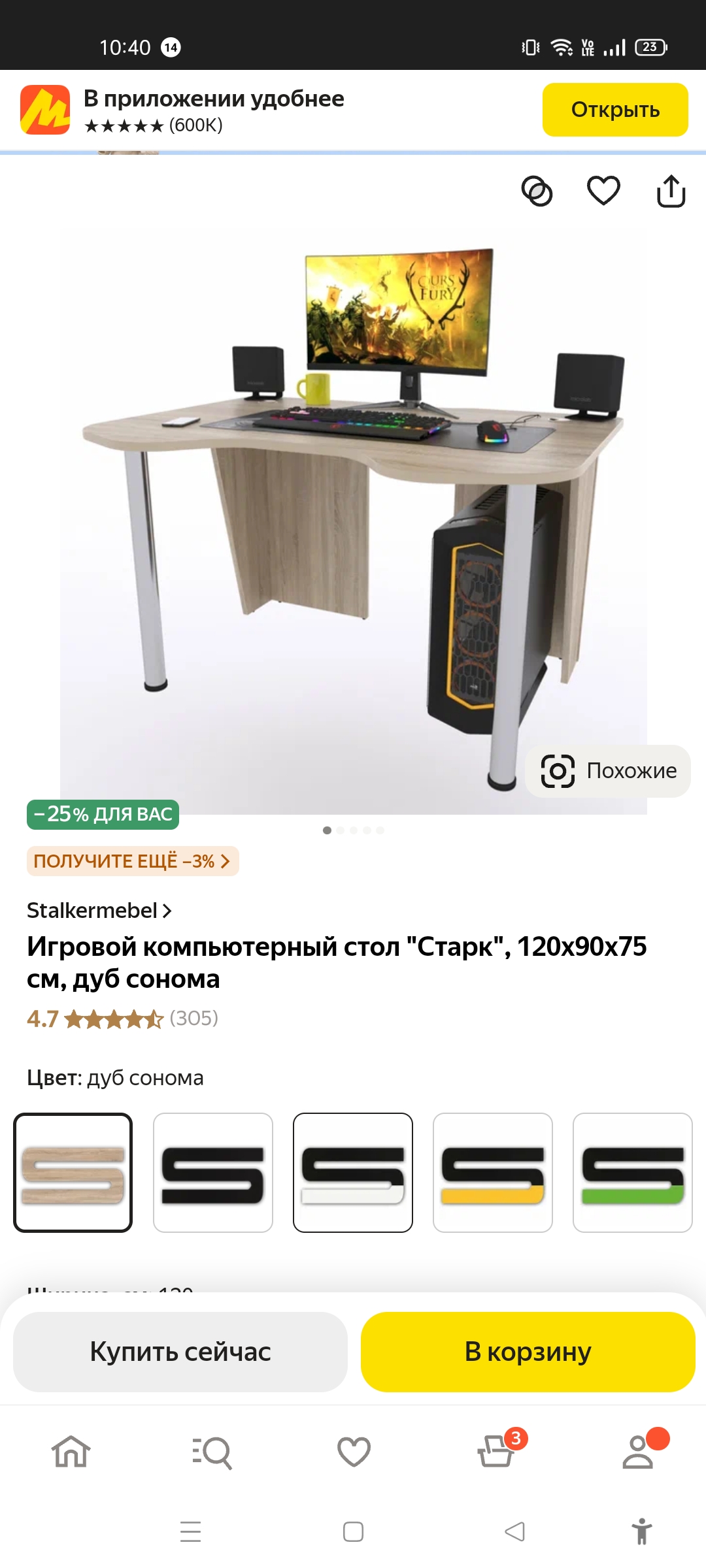
Task: Open the 4.7 rating reviews
Action: click(x=123, y=1019)
